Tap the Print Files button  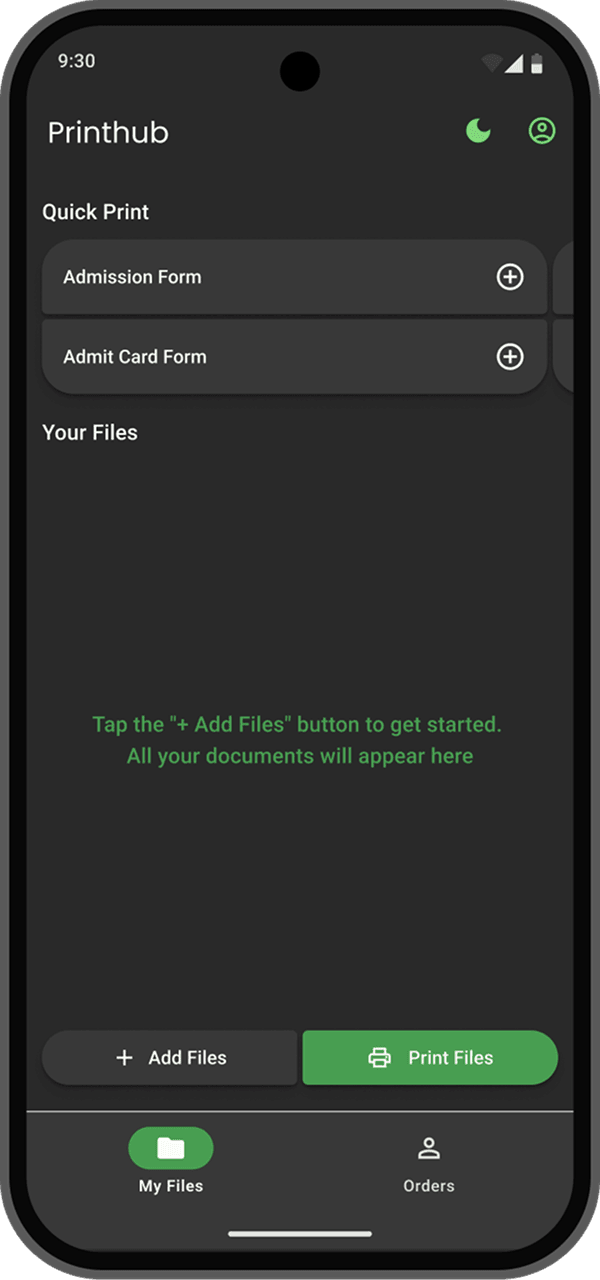[430, 1057]
